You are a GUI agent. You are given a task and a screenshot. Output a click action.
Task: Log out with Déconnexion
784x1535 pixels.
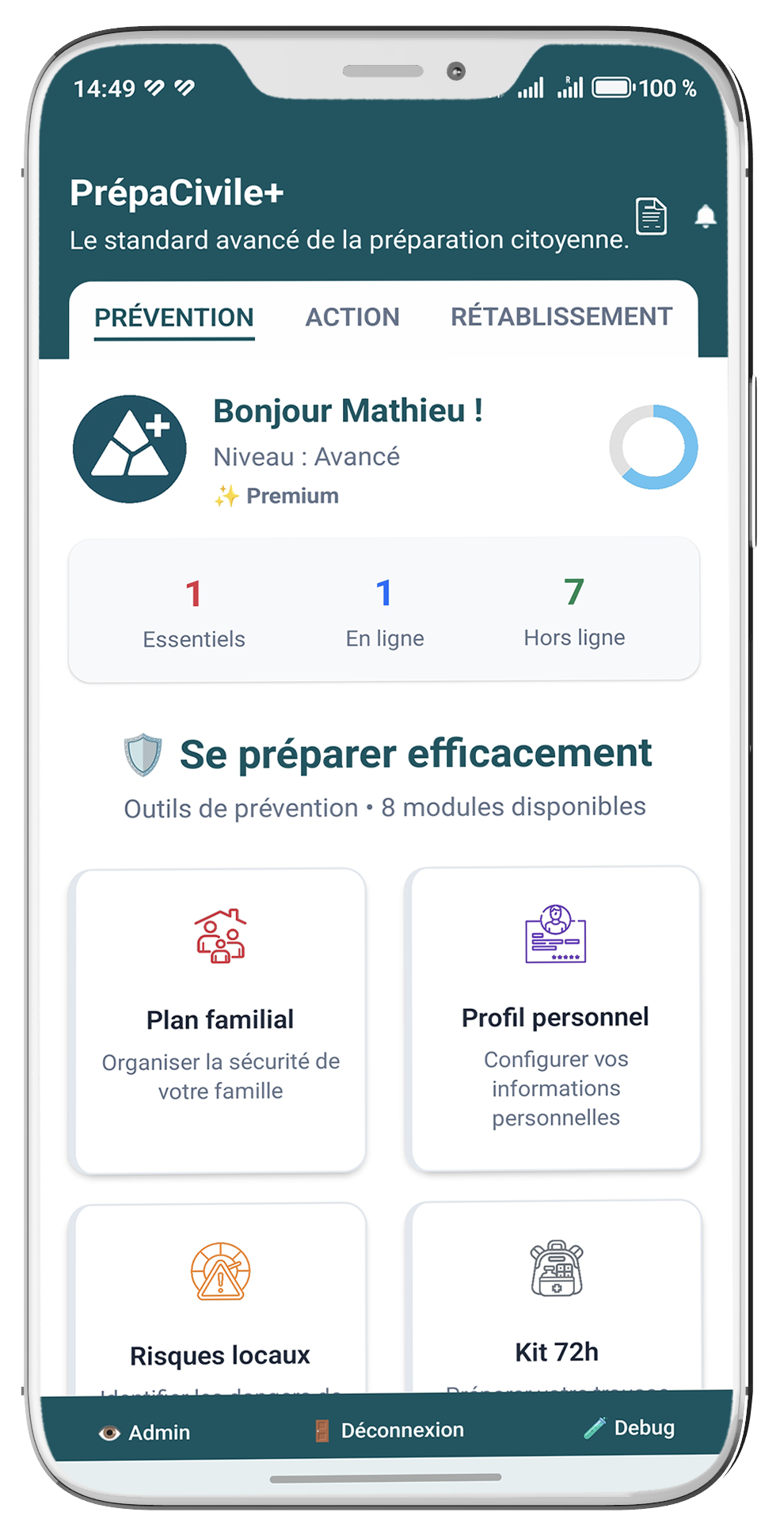[390, 1430]
